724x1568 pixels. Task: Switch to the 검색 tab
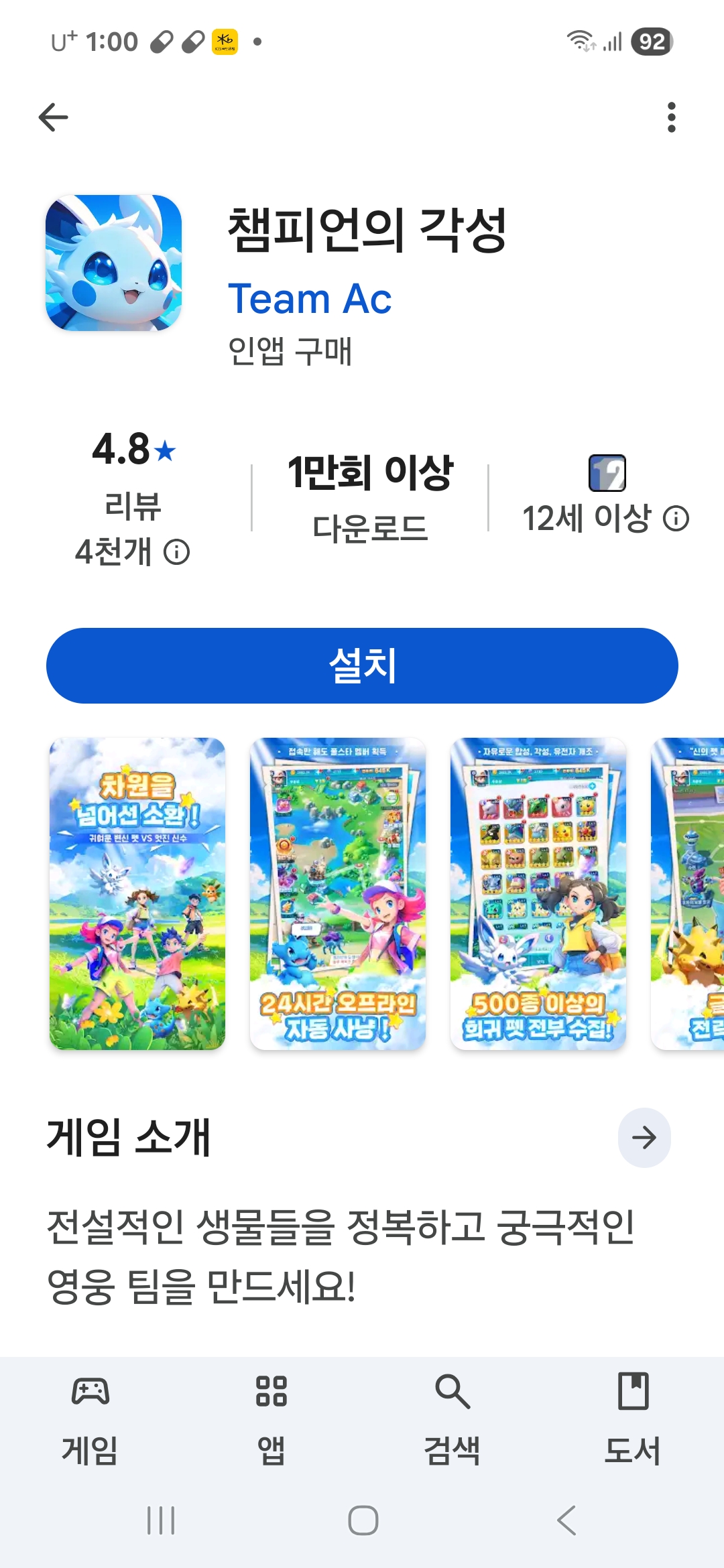452,1419
